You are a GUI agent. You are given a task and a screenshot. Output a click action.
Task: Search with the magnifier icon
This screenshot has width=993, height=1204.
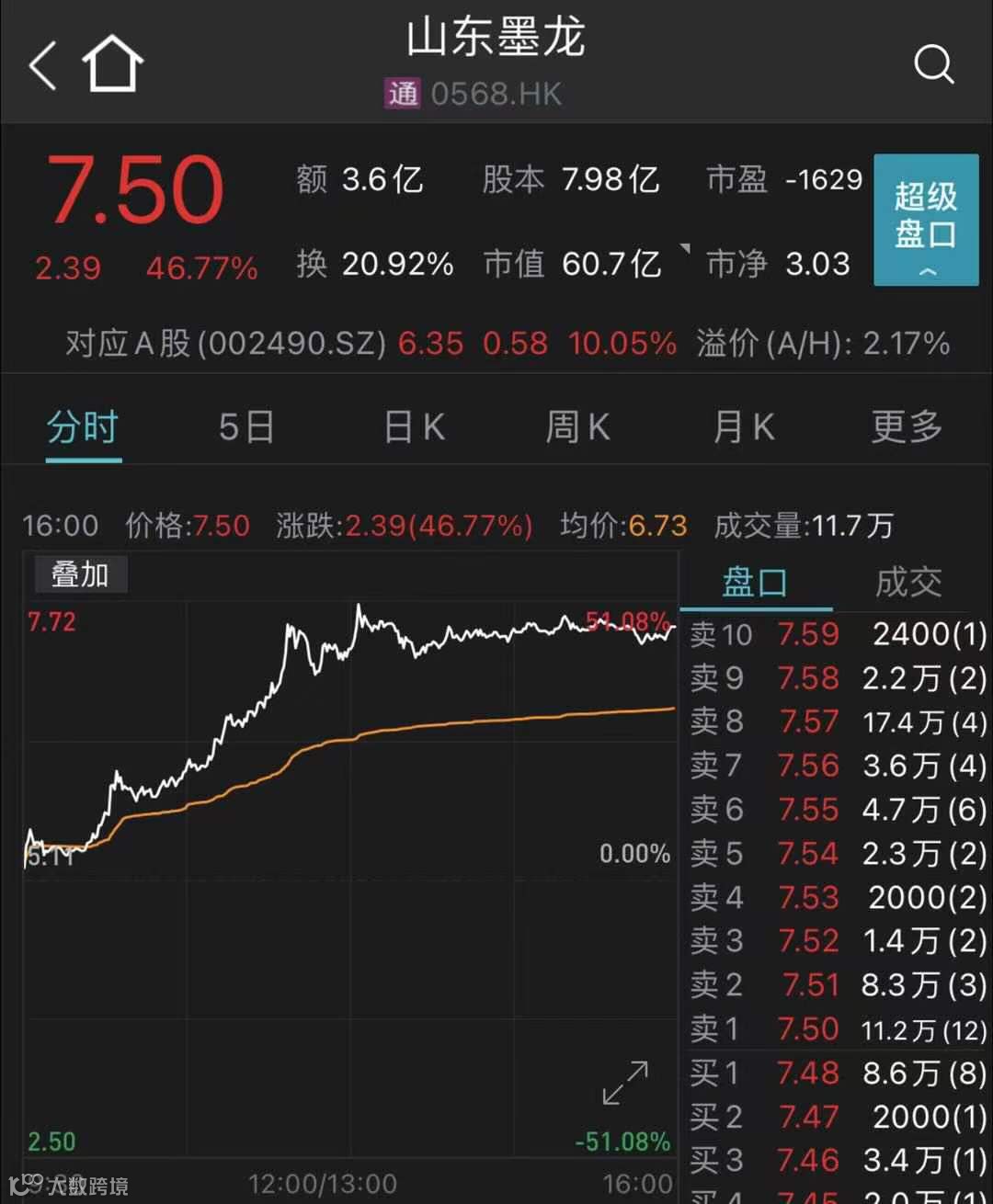933,65
